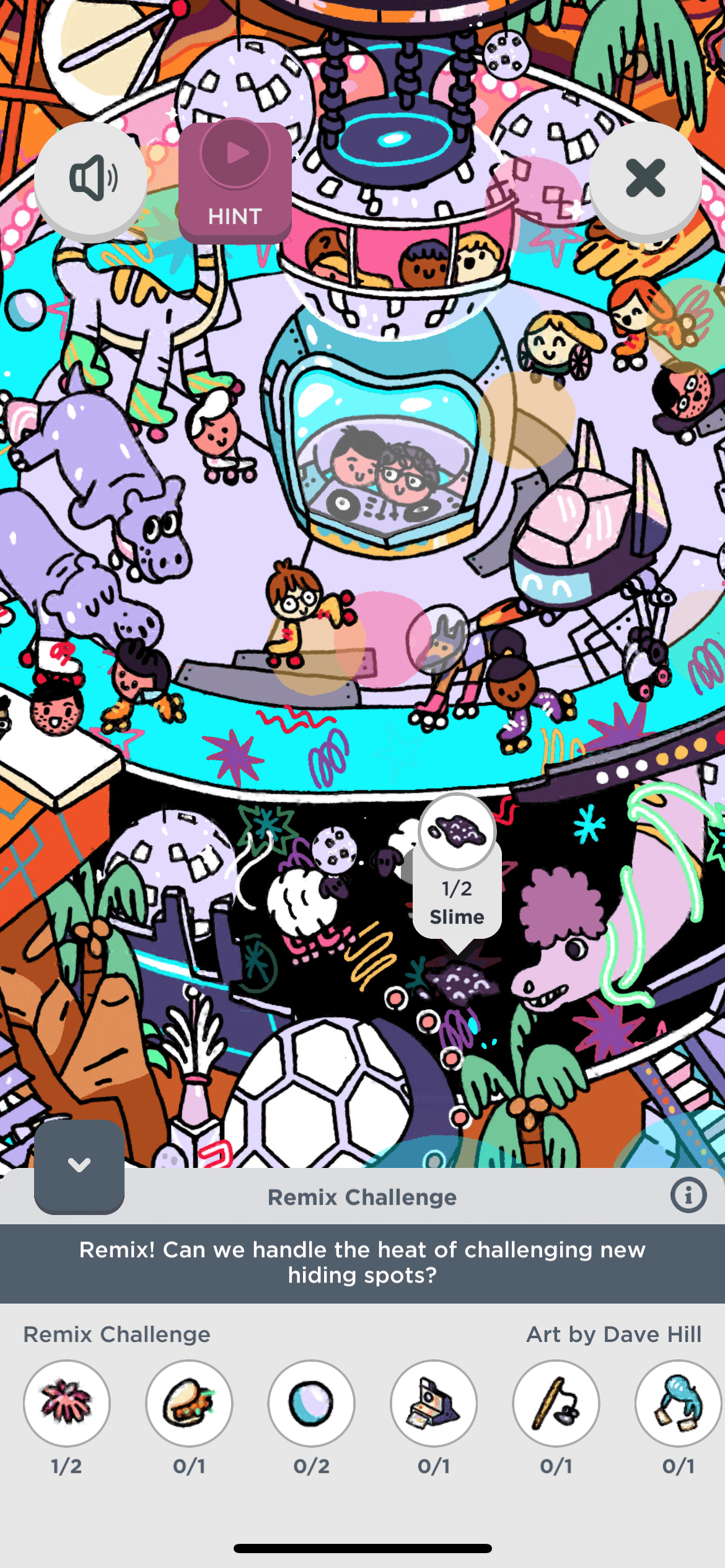
Task: Select the blue ball item showing 0/2
Action: (x=312, y=1403)
